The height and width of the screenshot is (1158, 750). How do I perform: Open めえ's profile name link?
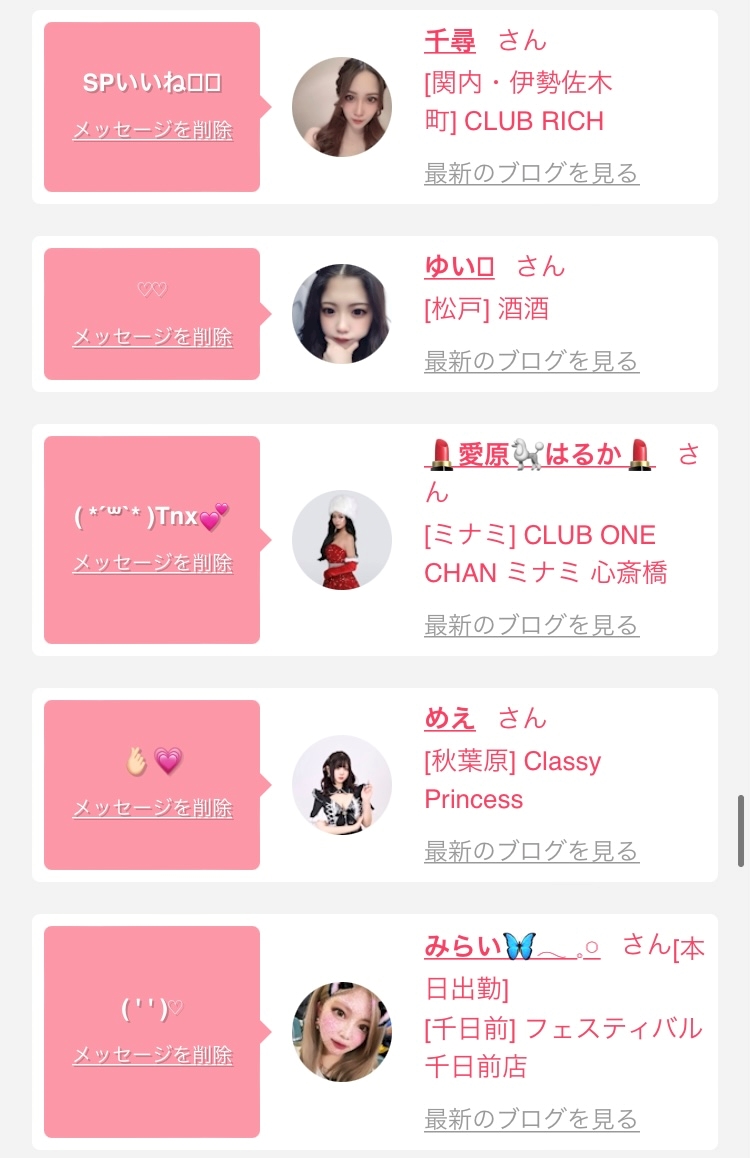click(x=450, y=718)
